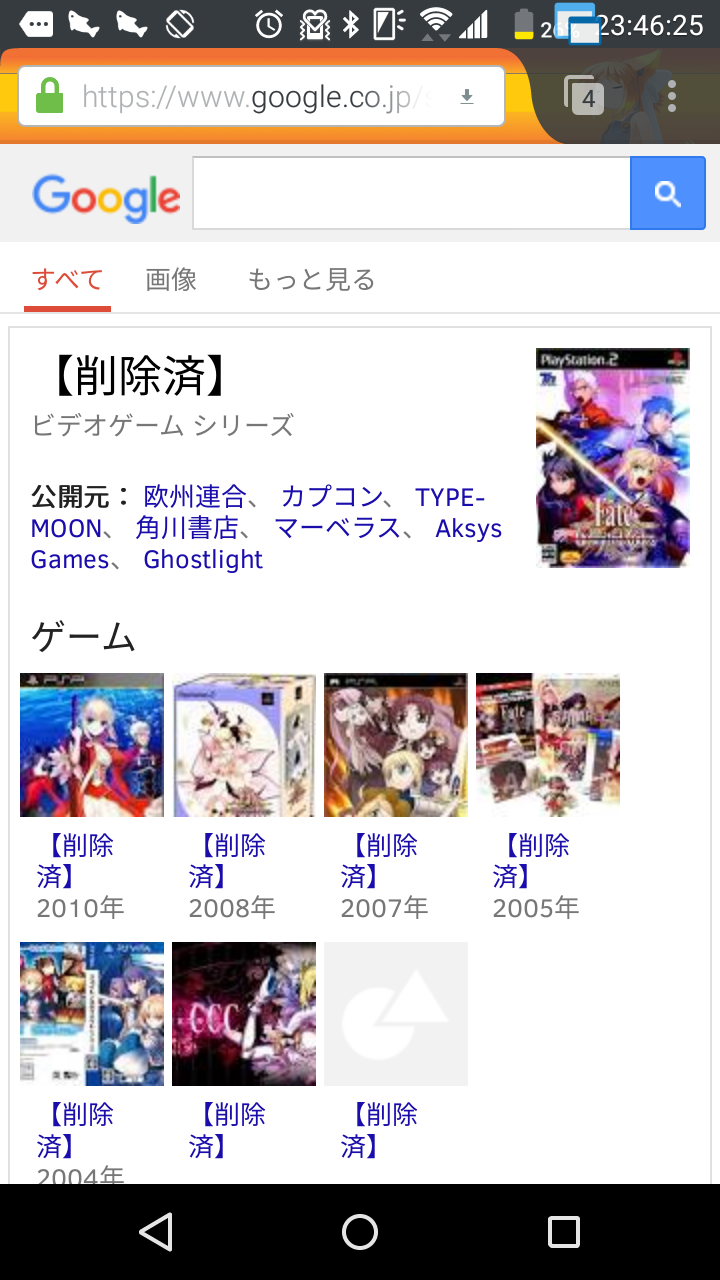Open the Ghostlight publisher link
Viewport: 720px width, 1280px height.
pos(203,559)
